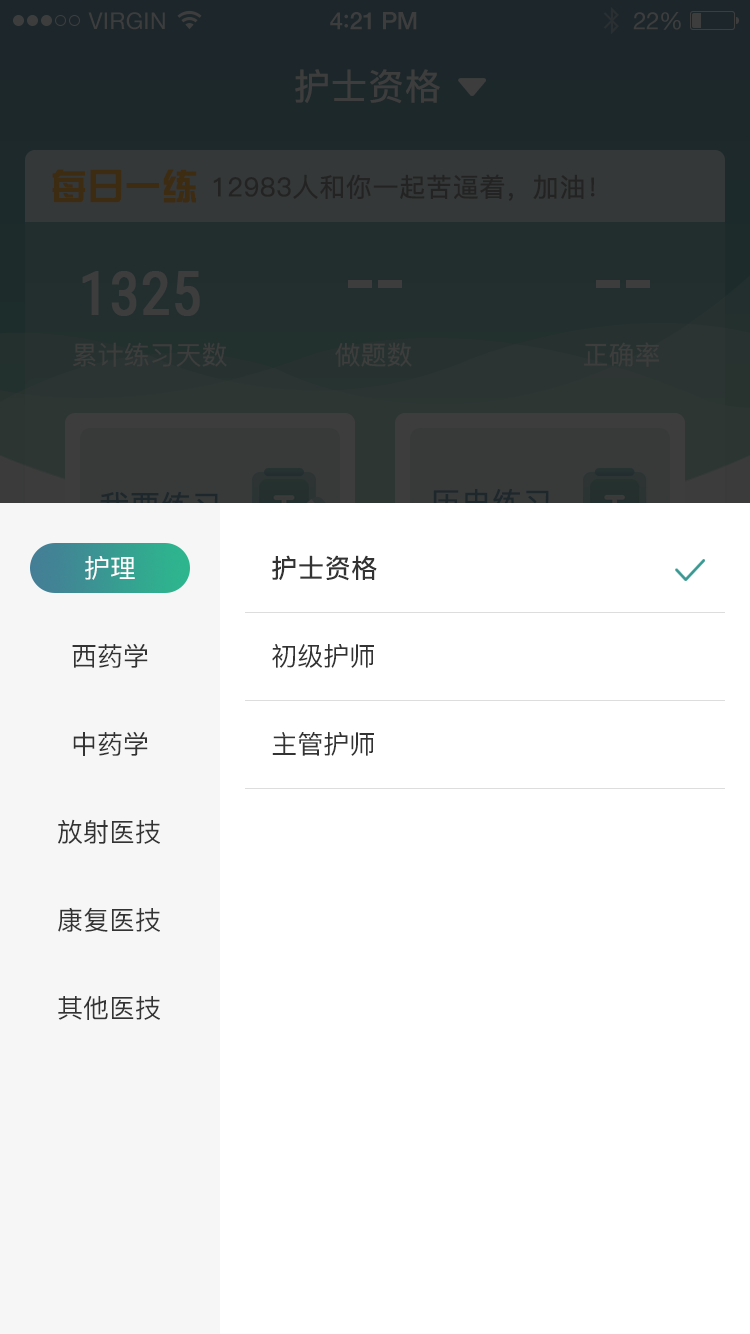Tap the 历史练习 history card
Image resolution: width=750 pixels, height=1334 pixels.
pos(540,460)
